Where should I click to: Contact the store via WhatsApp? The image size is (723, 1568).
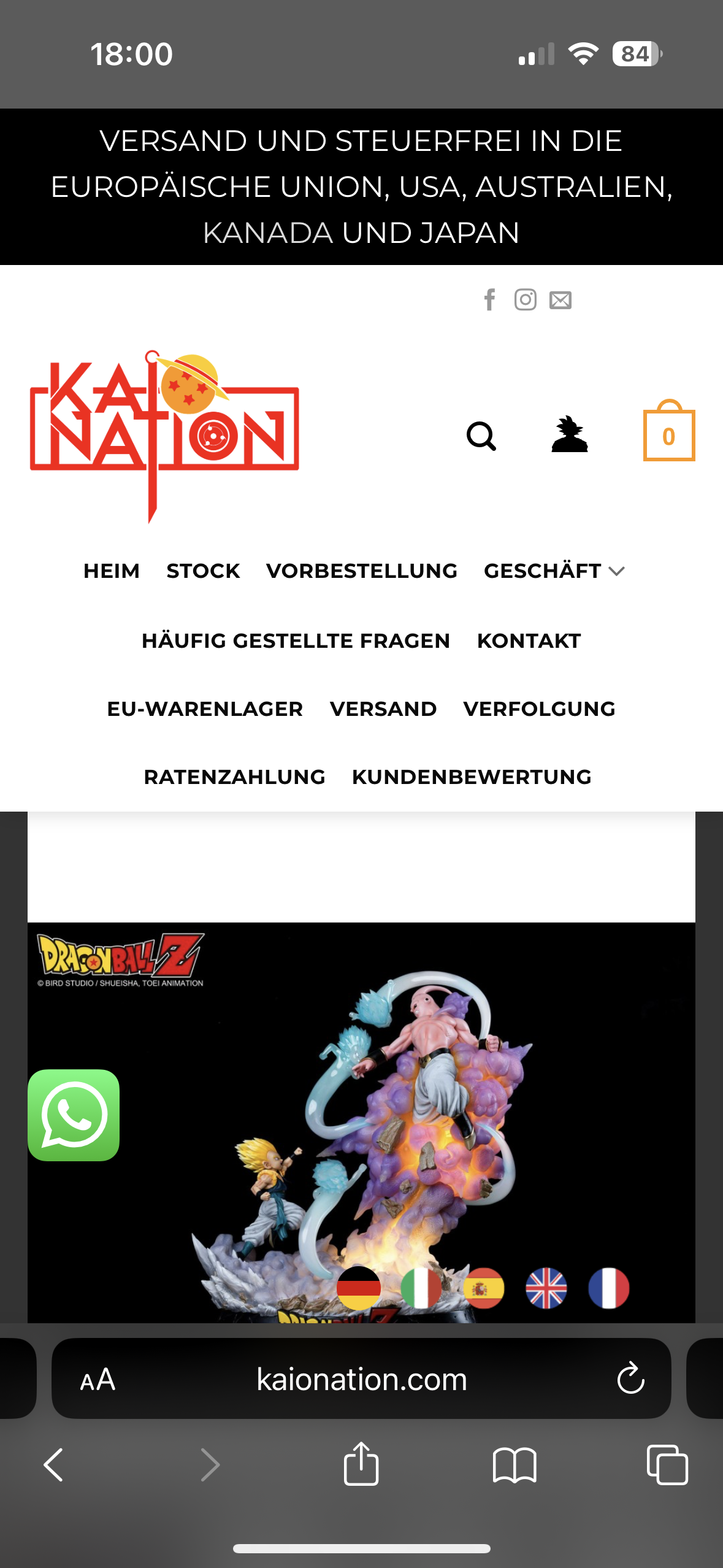74,1116
